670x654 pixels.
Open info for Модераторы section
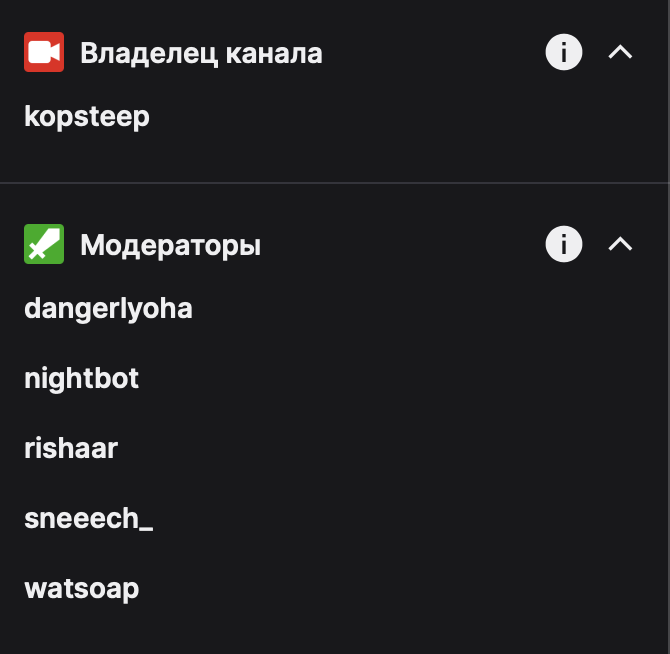coord(564,244)
